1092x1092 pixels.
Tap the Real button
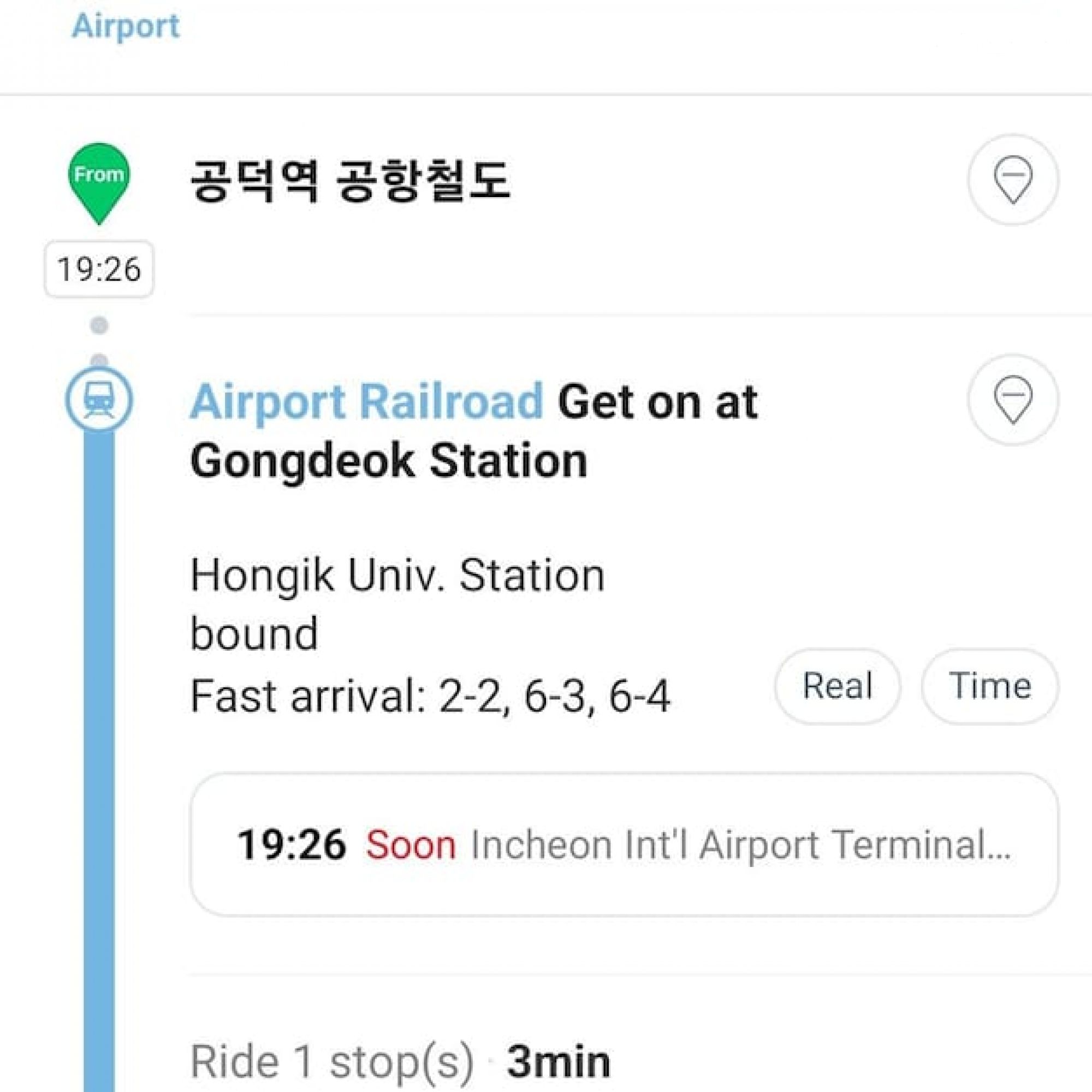(837, 686)
